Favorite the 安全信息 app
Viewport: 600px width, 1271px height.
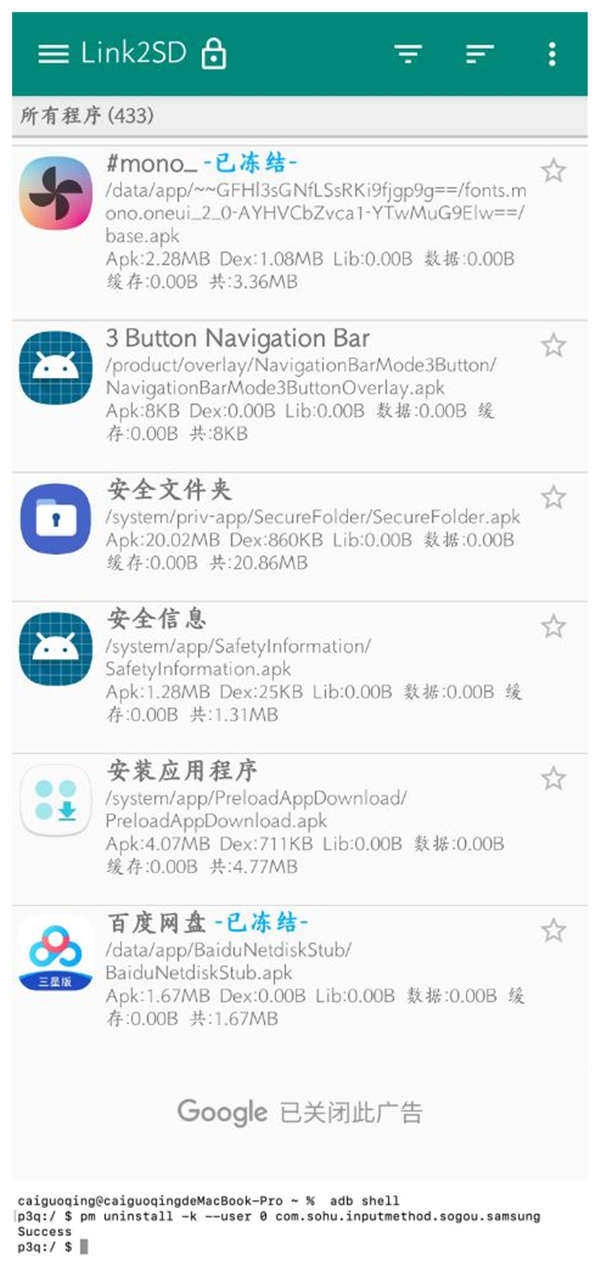(553, 627)
